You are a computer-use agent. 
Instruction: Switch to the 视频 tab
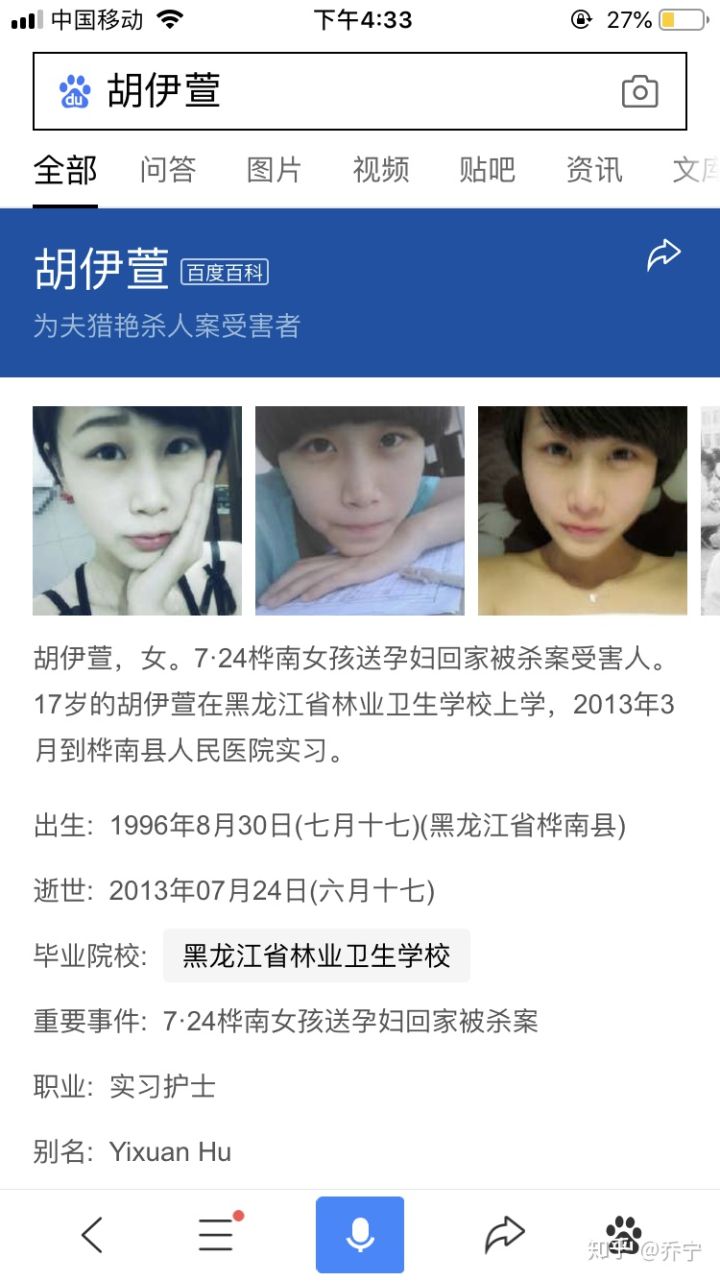[381, 170]
